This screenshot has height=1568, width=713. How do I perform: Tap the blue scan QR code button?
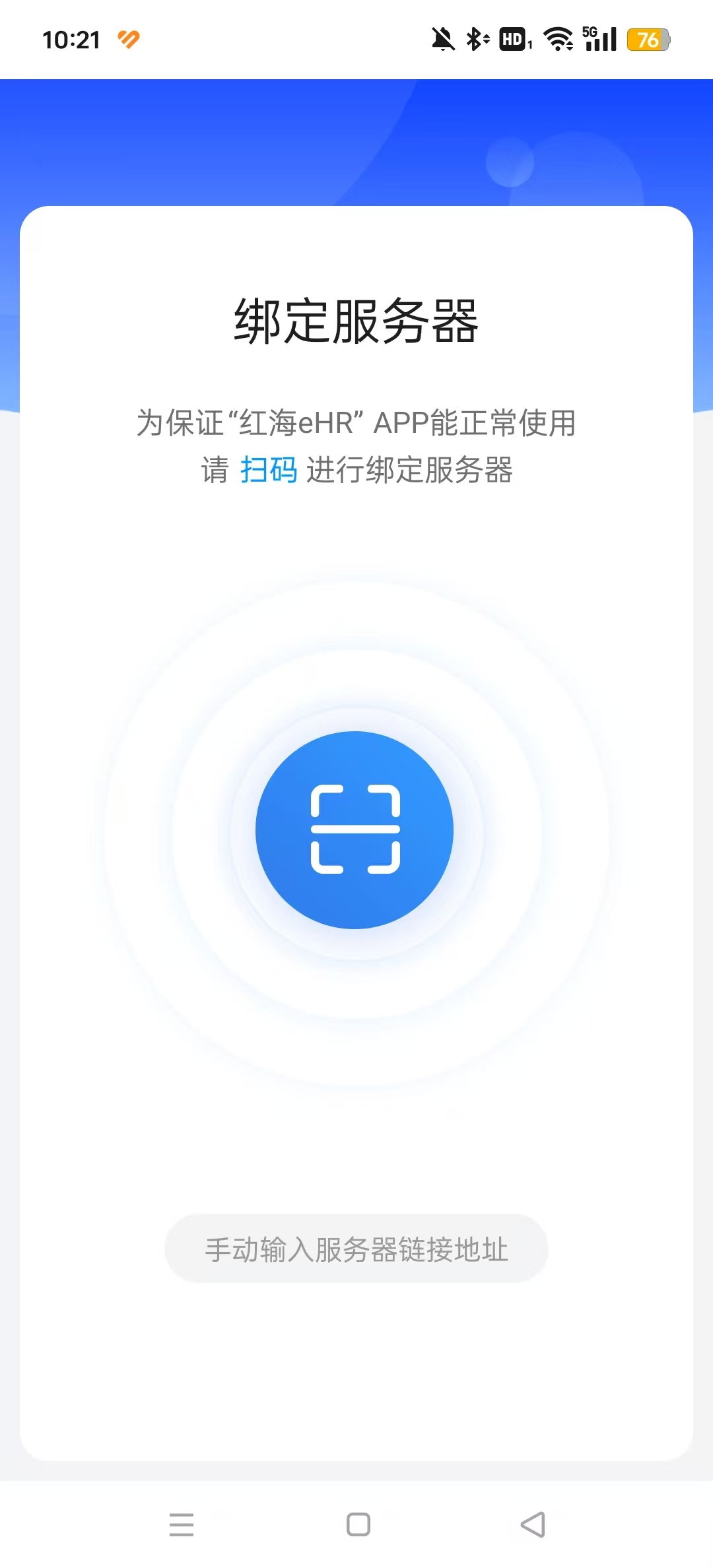(x=355, y=830)
